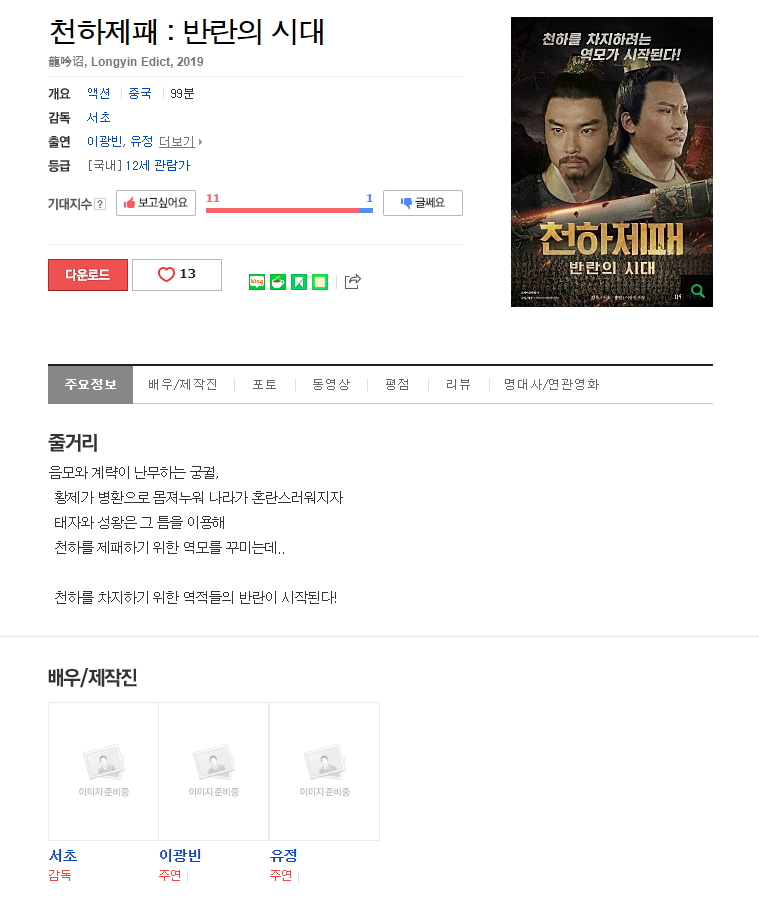
Task: Open the 액션 genre link
Action: pyautogui.click(x=99, y=93)
